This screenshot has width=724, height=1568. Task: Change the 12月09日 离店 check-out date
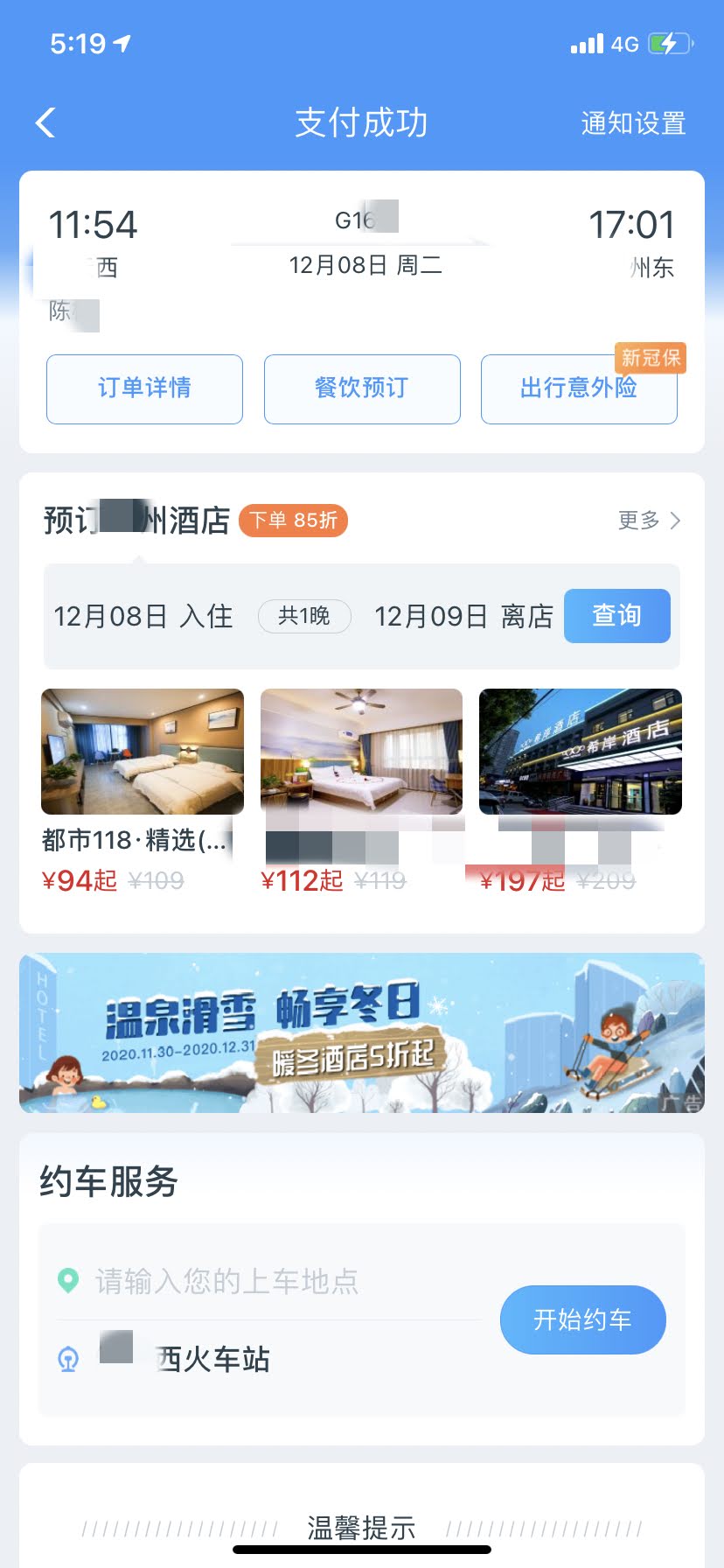coord(463,616)
